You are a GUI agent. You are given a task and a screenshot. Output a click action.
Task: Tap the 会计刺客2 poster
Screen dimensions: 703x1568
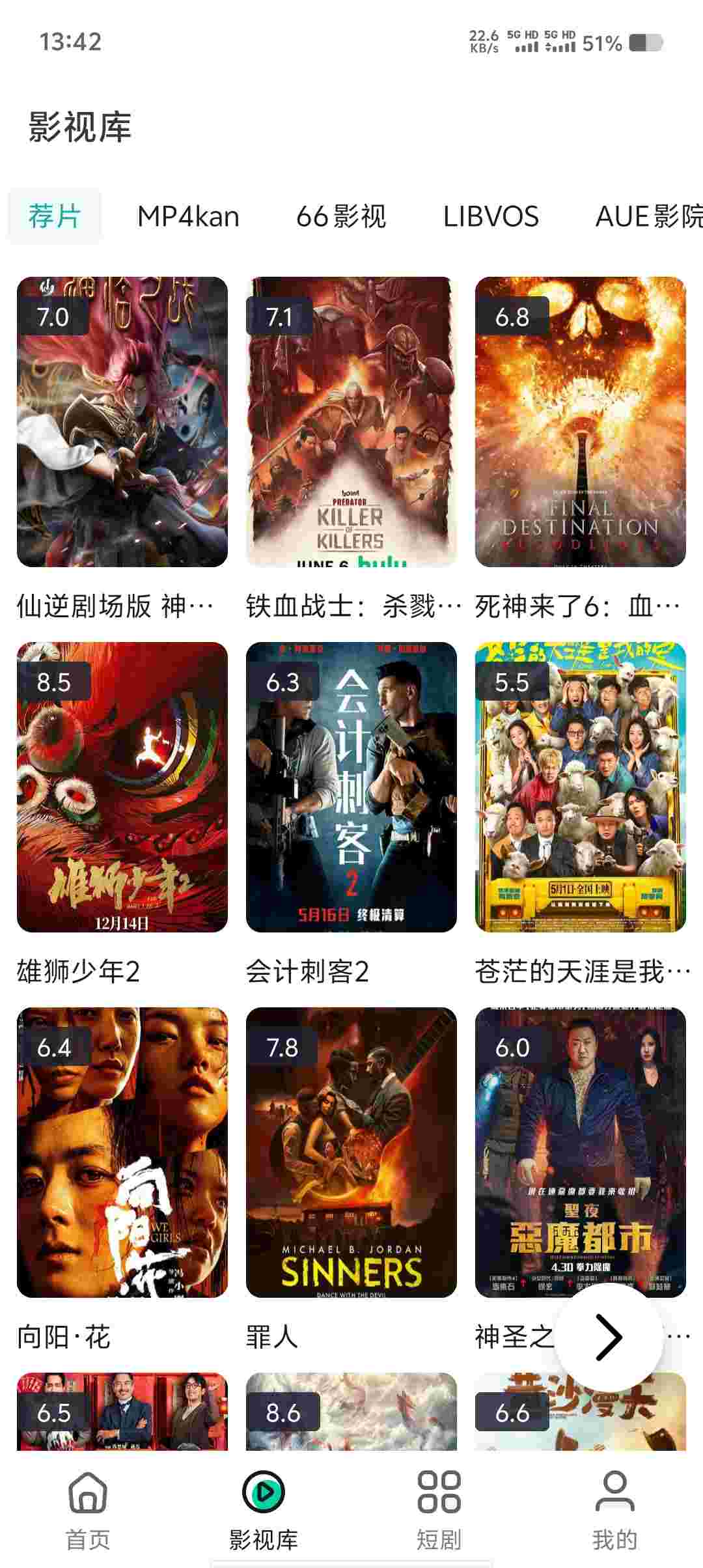tap(351, 787)
